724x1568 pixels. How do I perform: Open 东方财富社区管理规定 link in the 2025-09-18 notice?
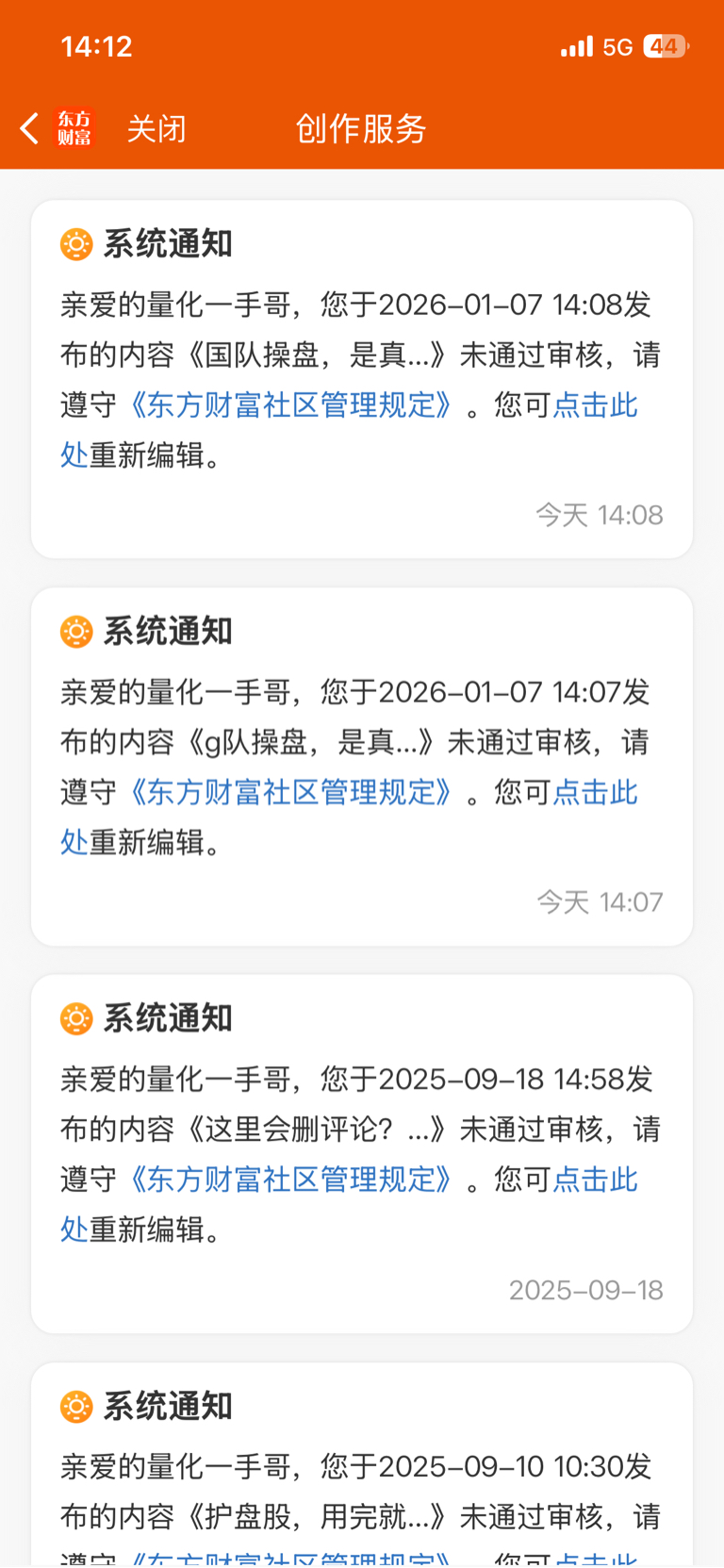pyautogui.click(x=290, y=1180)
